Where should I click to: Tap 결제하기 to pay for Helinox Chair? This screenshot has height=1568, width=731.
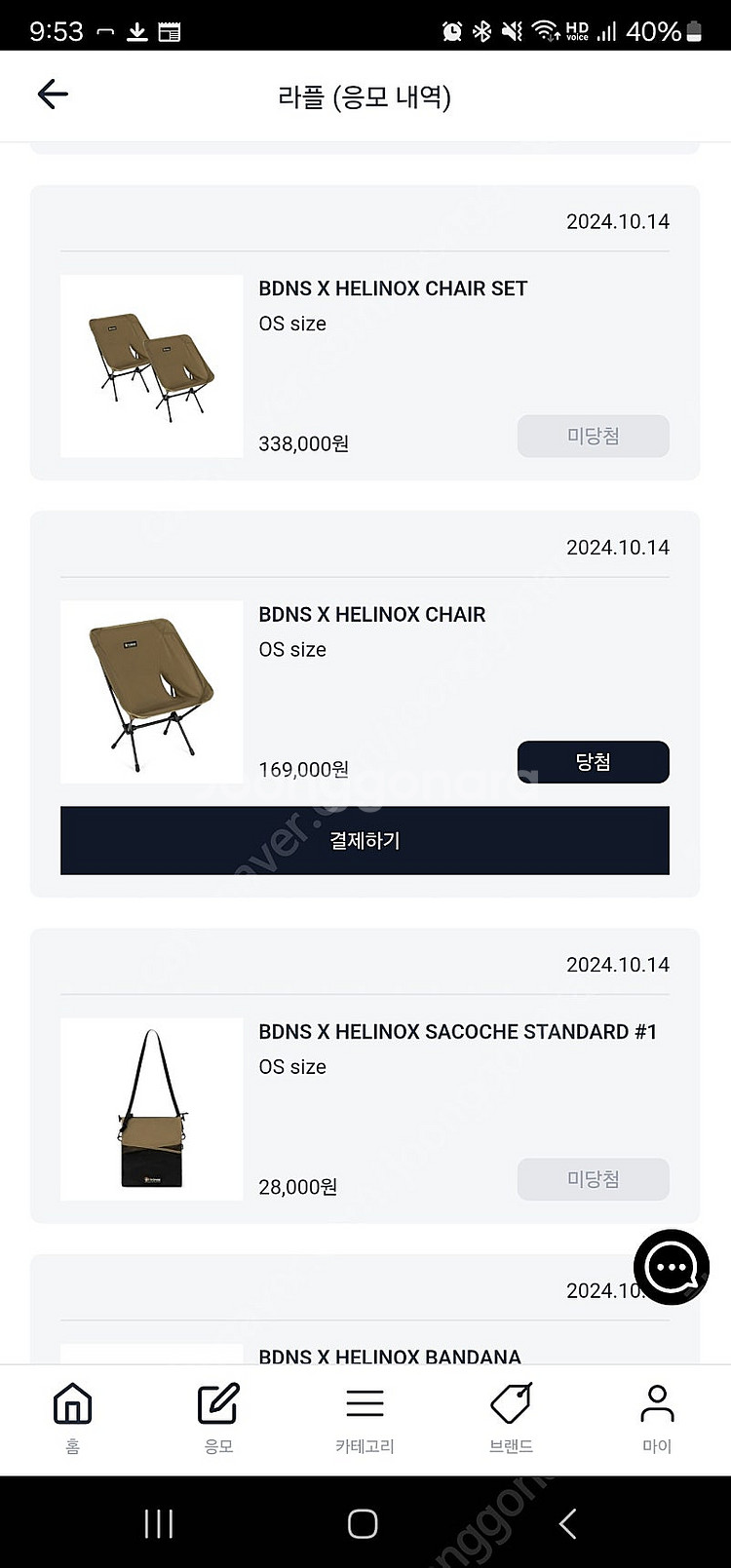pos(365,840)
